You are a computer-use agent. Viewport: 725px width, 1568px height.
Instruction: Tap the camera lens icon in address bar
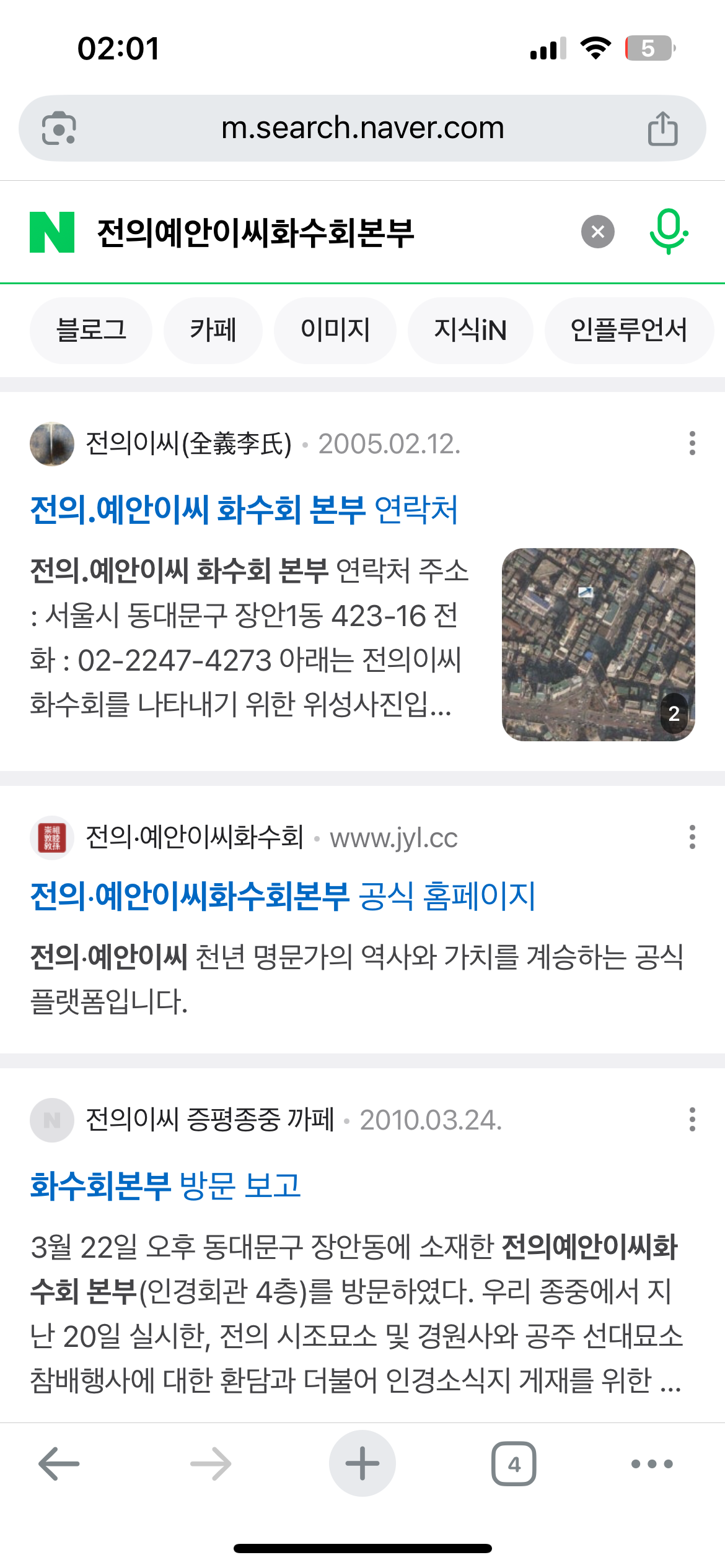(x=59, y=128)
